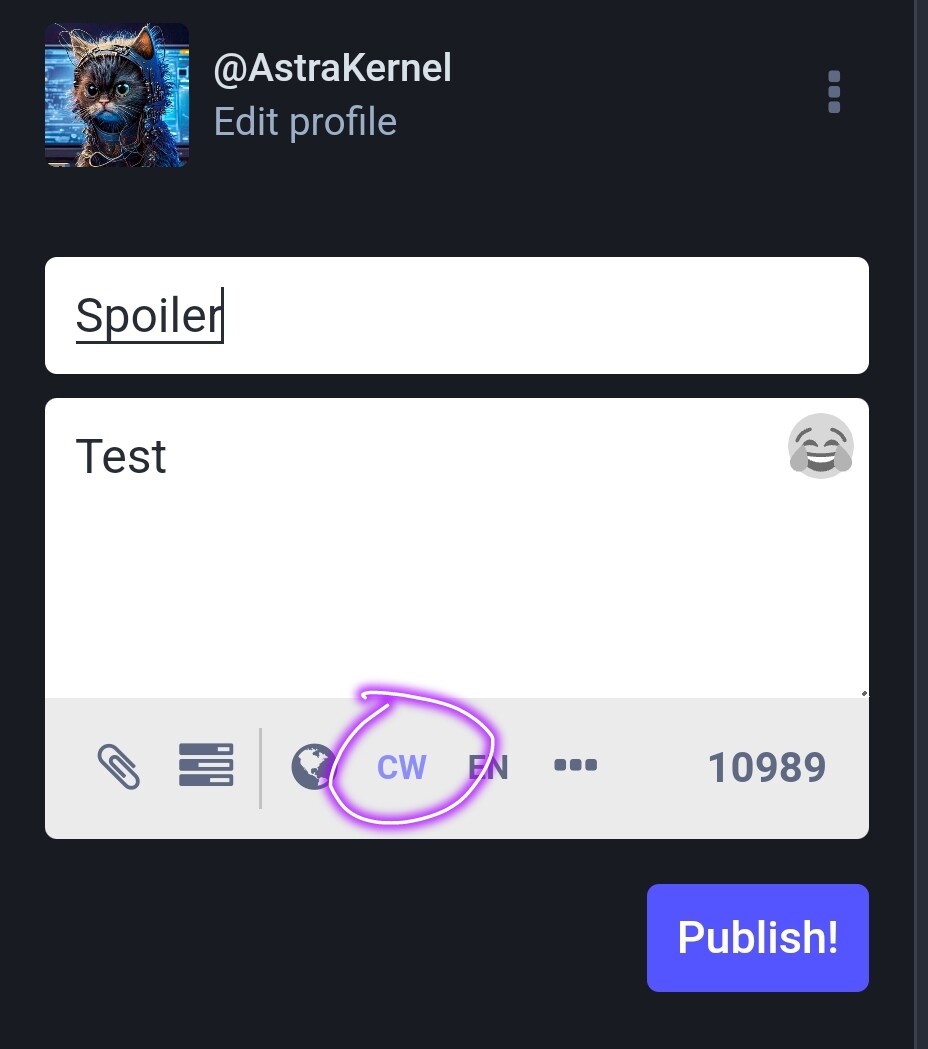928x1049 pixels.
Task: Toggle the CW content warning
Action: click(402, 767)
